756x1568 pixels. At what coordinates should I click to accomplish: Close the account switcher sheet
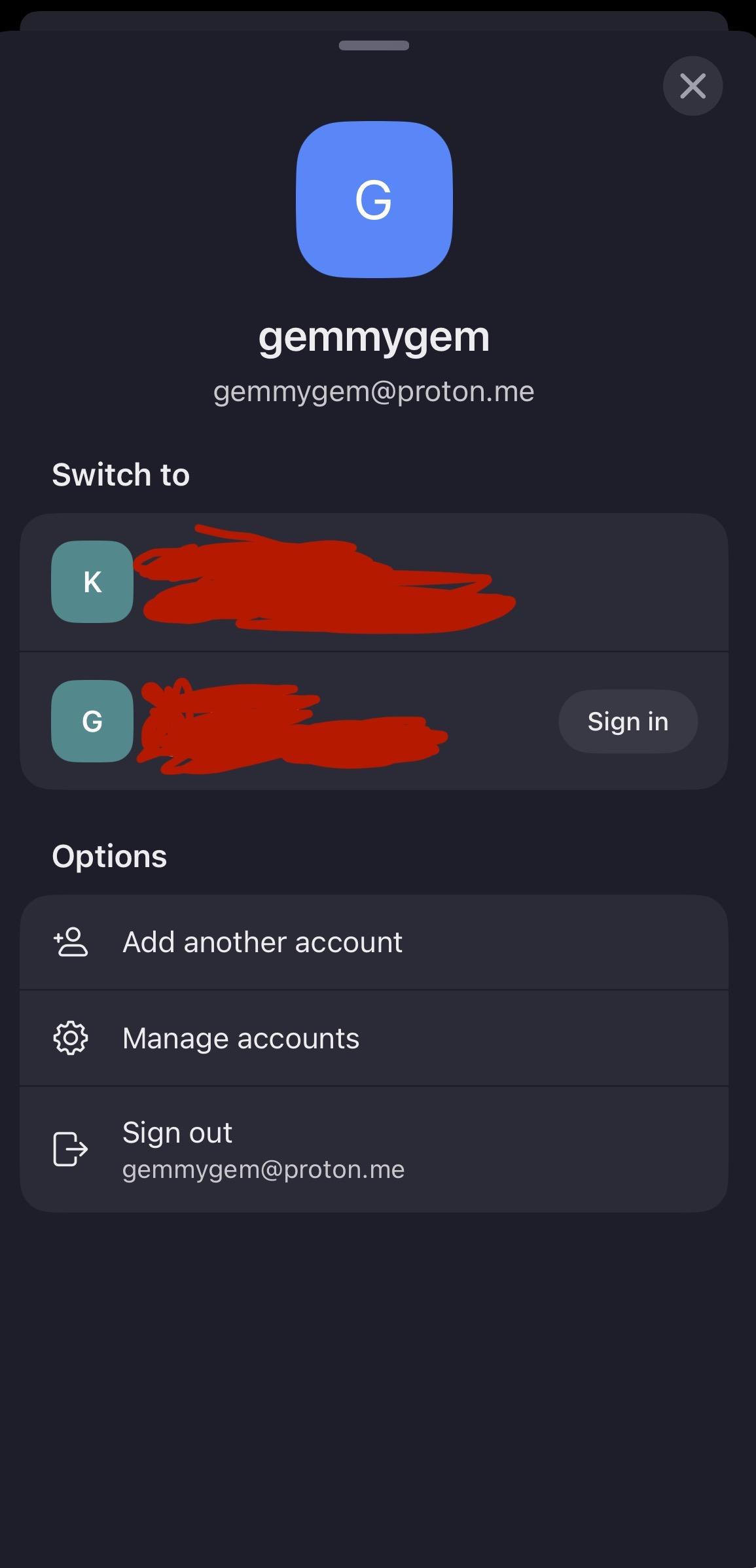click(693, 86)
